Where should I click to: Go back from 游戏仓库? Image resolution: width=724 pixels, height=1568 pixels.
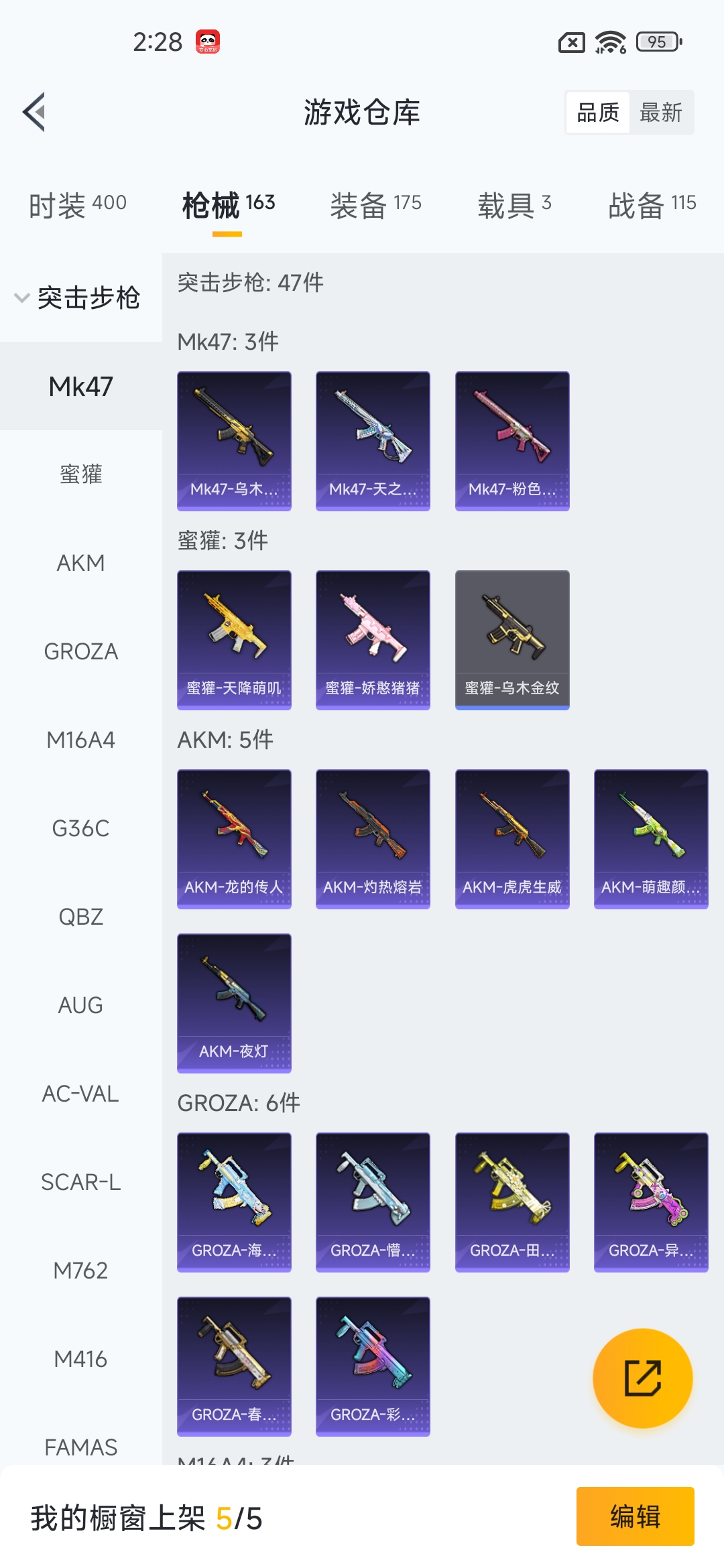coord(35,112)
